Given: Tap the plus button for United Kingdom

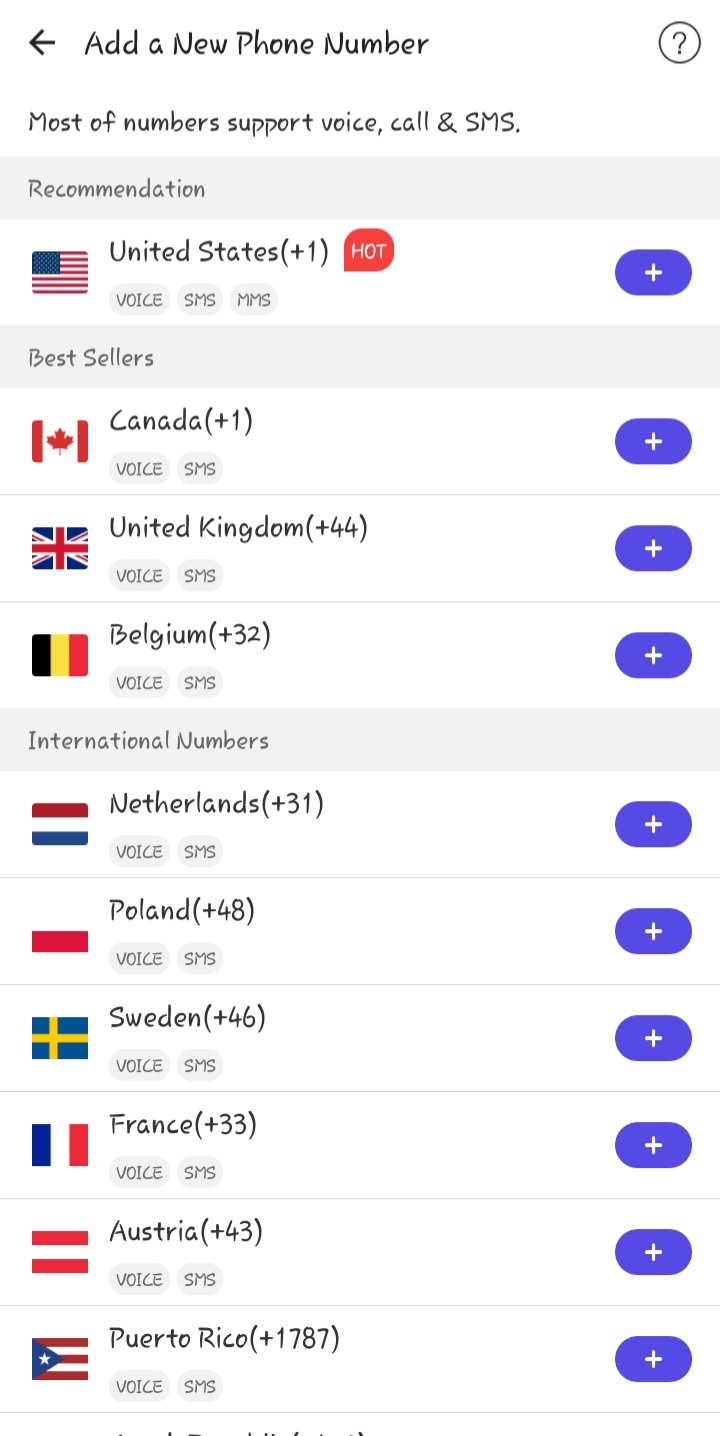Looking at the screenshot, I should pyautogui.click(x=653, y=549).
